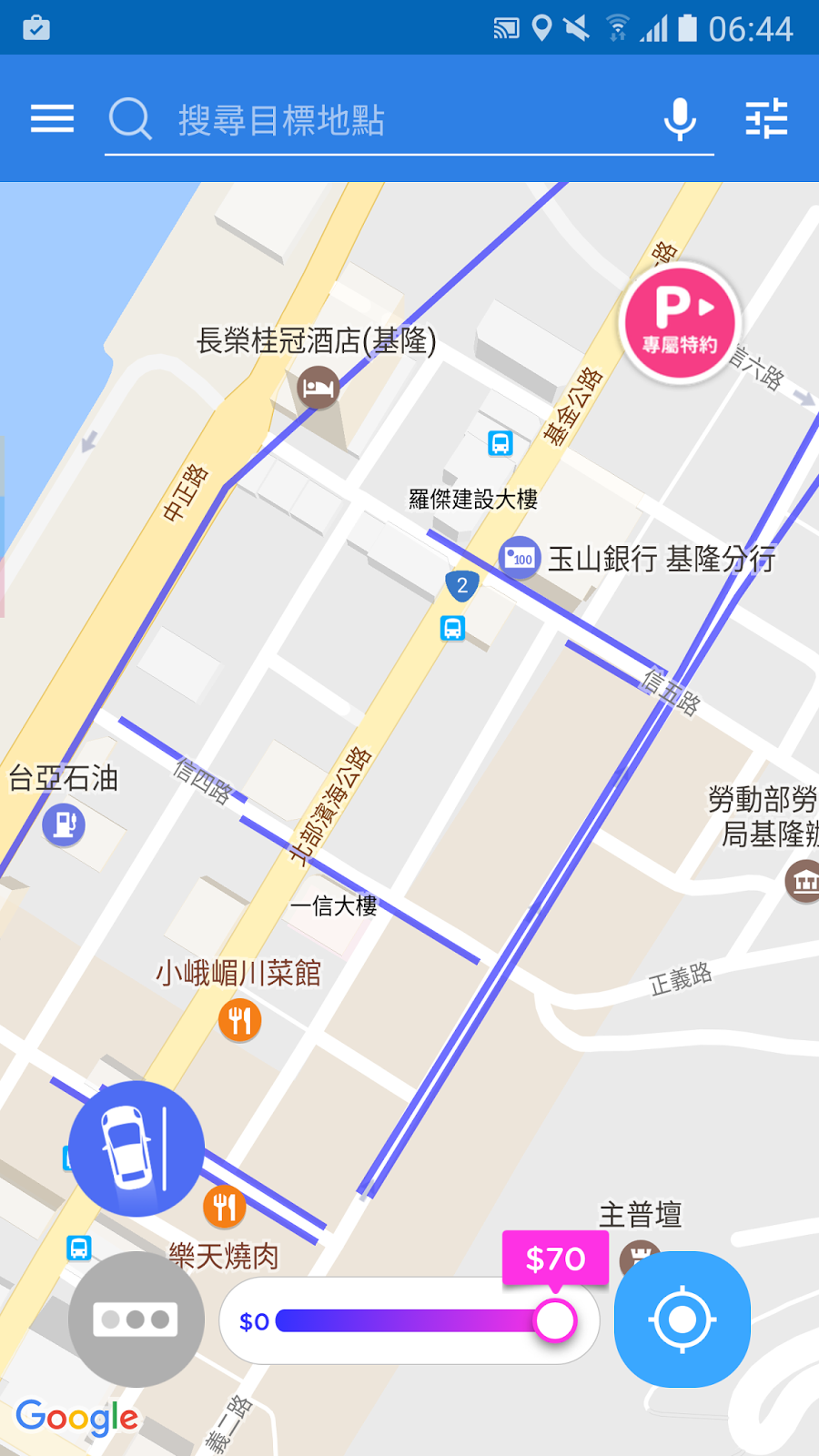Select the pink 專屬特約 parking marker

pyautogui.click(x=680, y=322)
